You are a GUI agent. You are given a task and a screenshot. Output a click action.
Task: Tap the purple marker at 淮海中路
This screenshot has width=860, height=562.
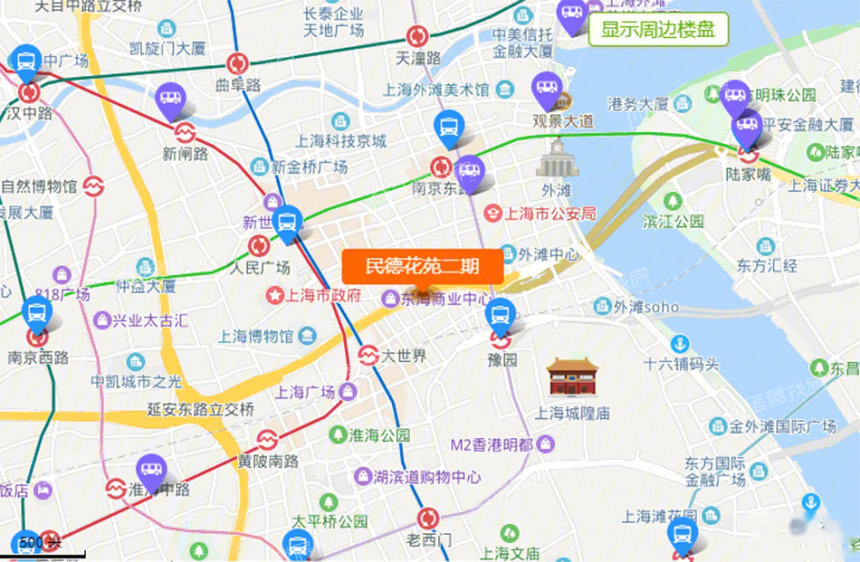[x=151, y=470]
